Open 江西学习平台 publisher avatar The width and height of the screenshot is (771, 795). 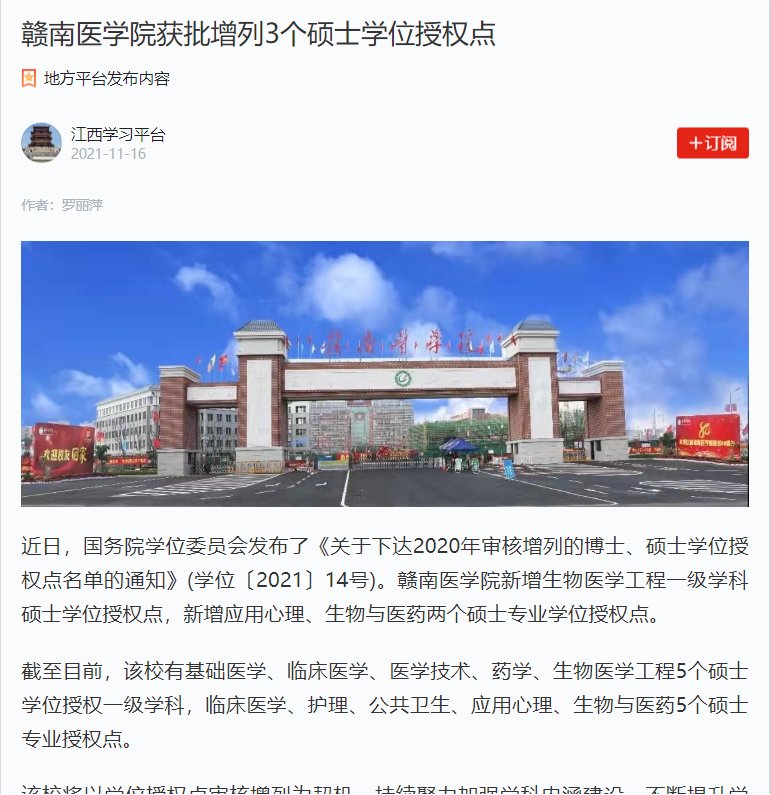tap(41, 143)
